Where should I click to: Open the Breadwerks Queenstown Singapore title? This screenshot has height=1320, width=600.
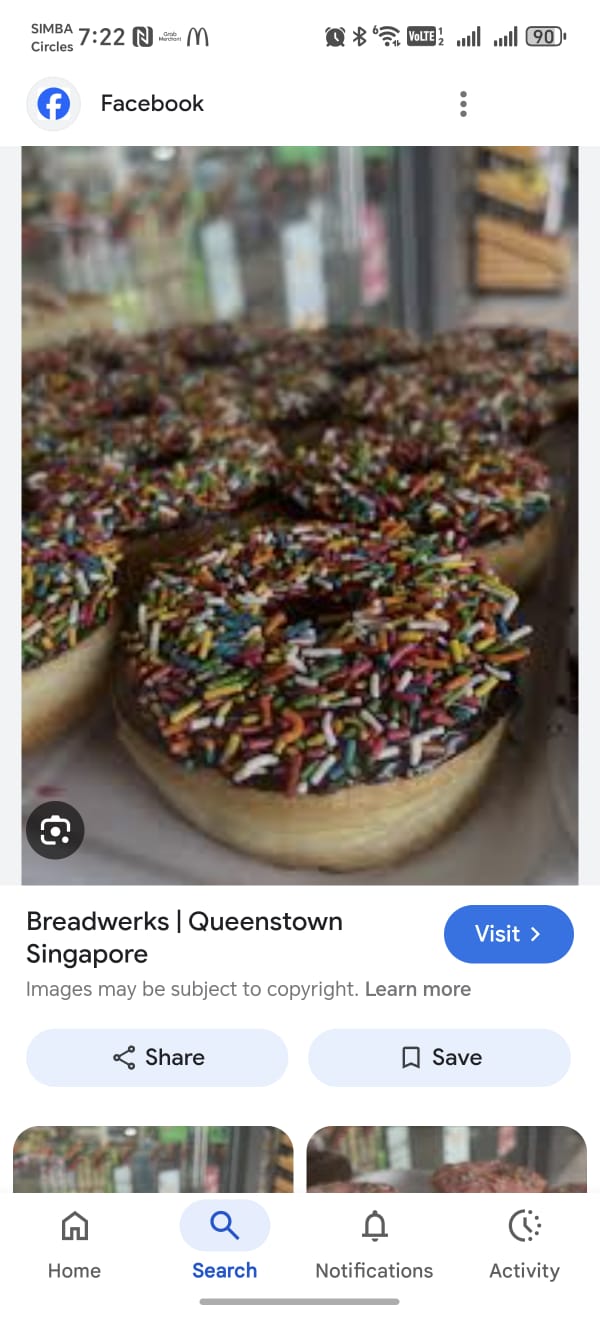[185, 937]
